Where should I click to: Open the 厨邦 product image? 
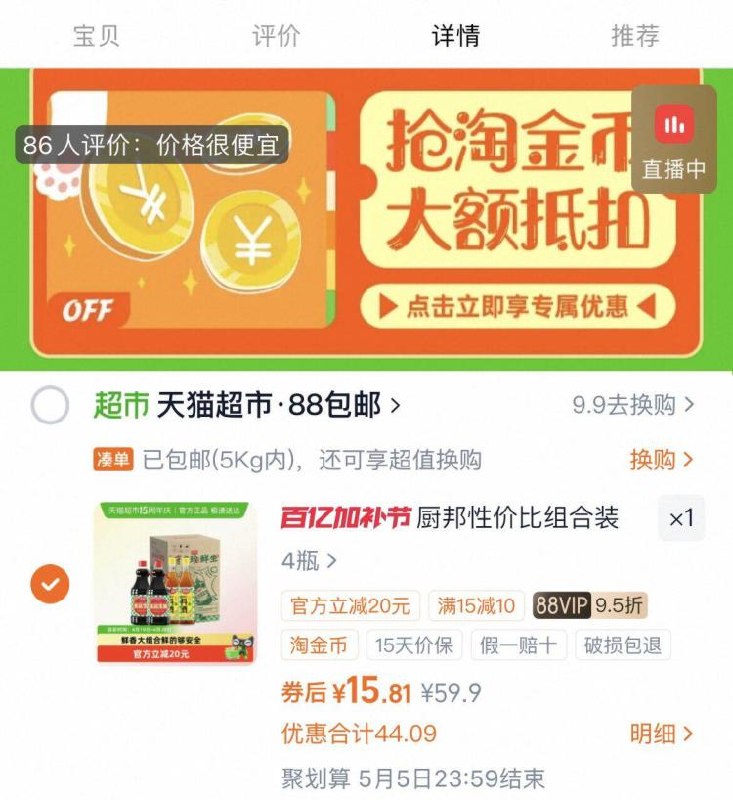pos(176,583)
